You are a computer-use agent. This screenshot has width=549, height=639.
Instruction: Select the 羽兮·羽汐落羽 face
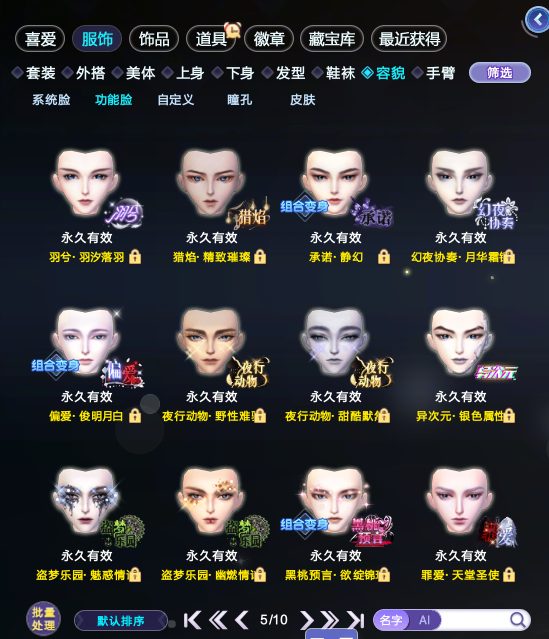point(87,204)
